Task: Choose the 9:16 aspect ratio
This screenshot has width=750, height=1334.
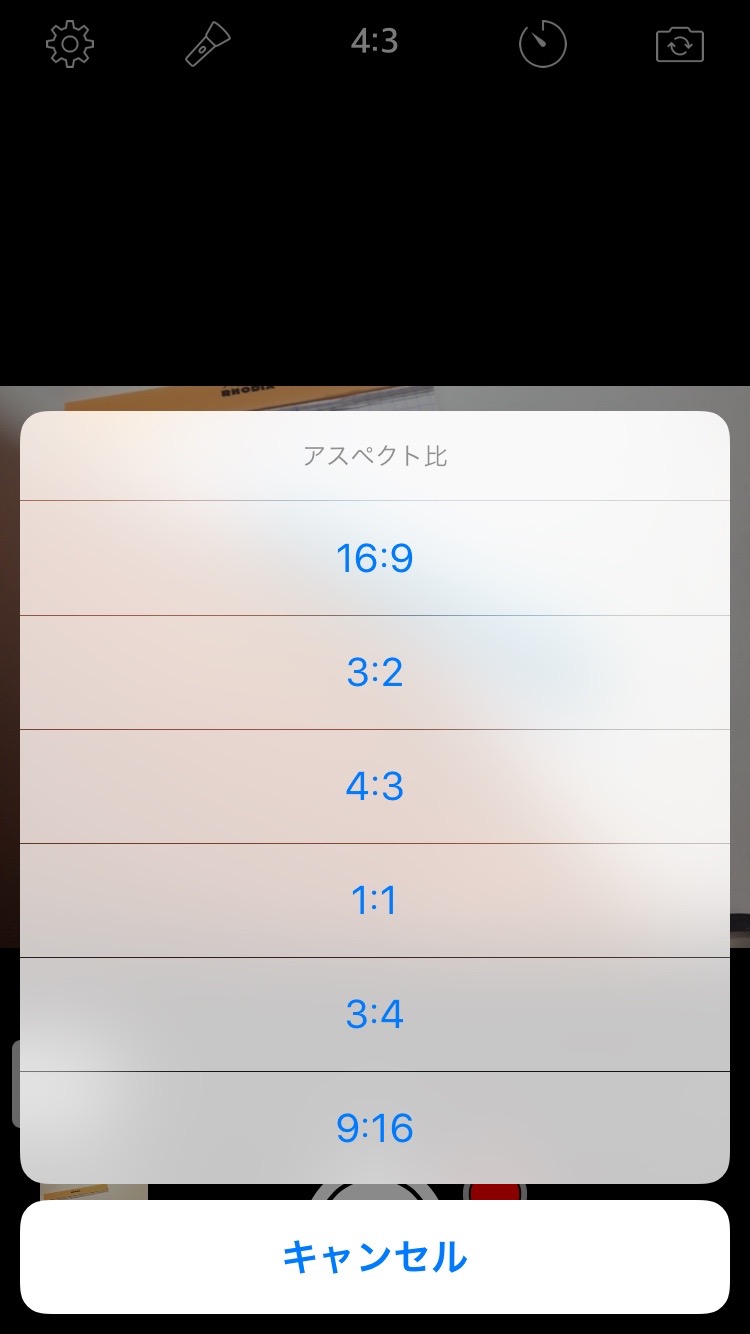Action: click(x=375, y=1128)
